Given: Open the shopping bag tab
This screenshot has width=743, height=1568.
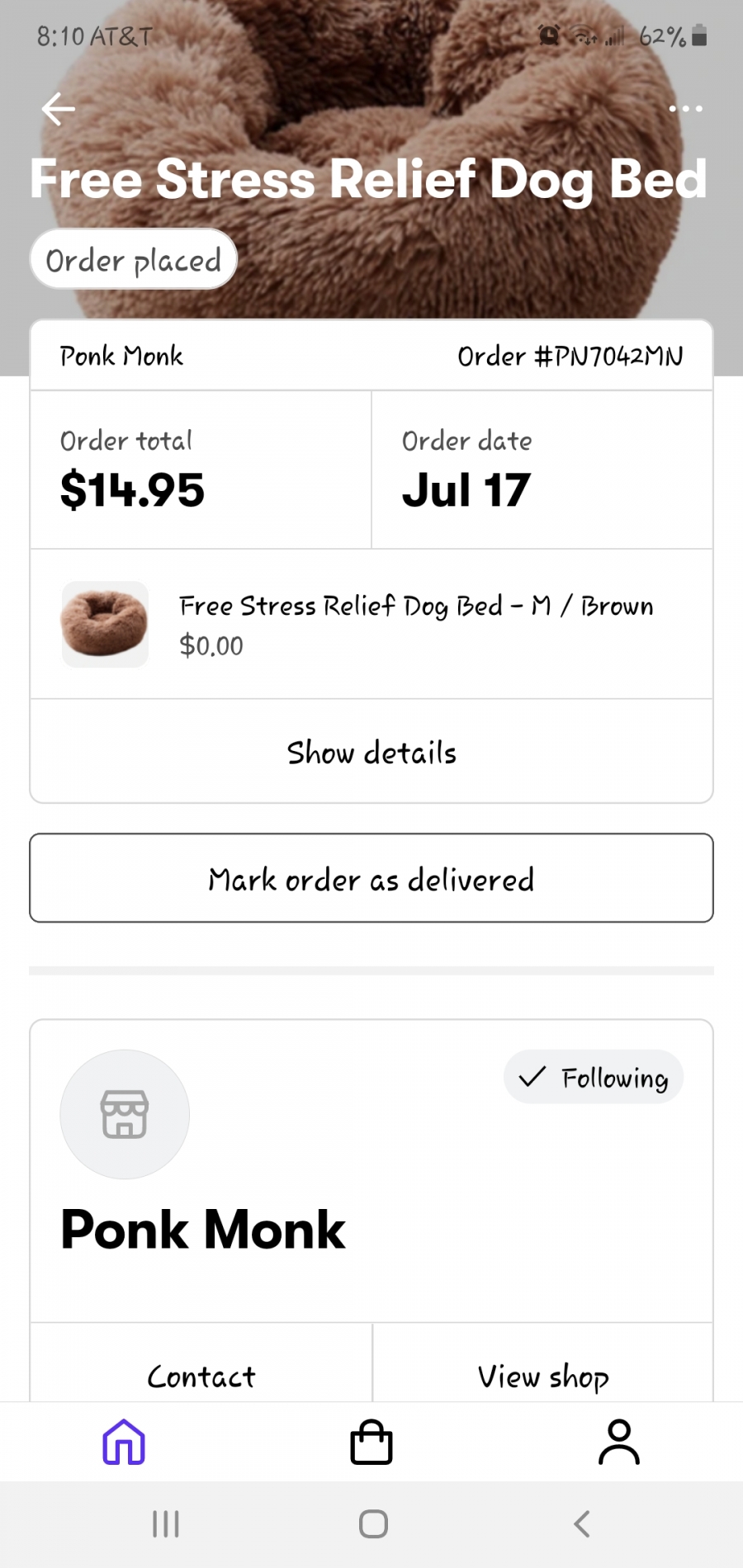Looking at the screenshot, I should click(x=371, y=1442).
